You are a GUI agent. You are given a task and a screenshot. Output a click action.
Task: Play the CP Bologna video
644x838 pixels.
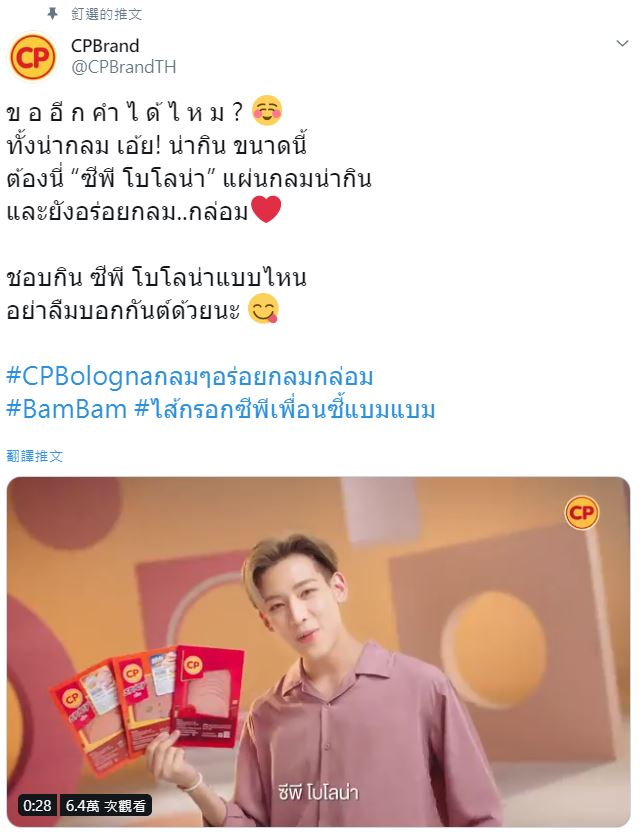318,651
